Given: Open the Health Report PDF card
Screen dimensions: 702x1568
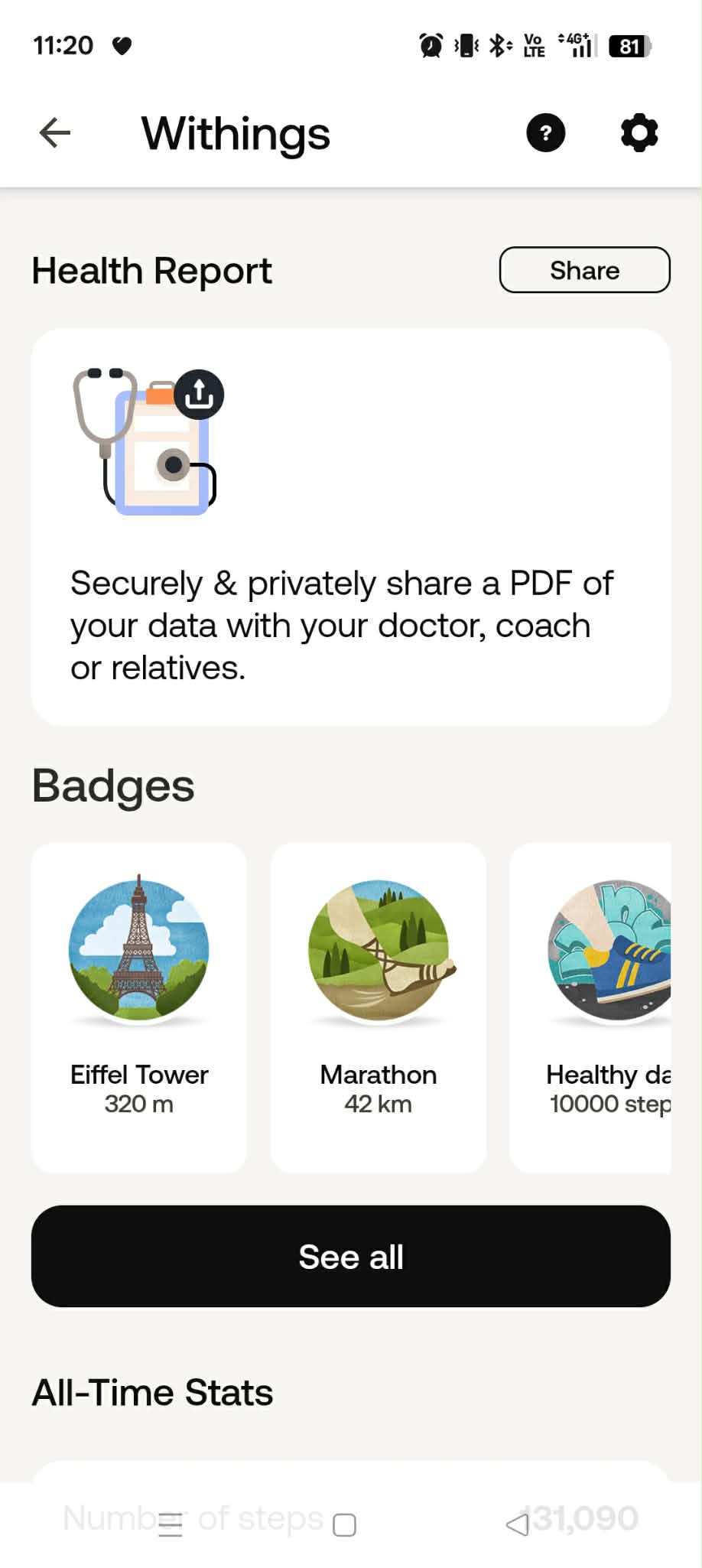Looking at the screenshot, I should point(350,527).
